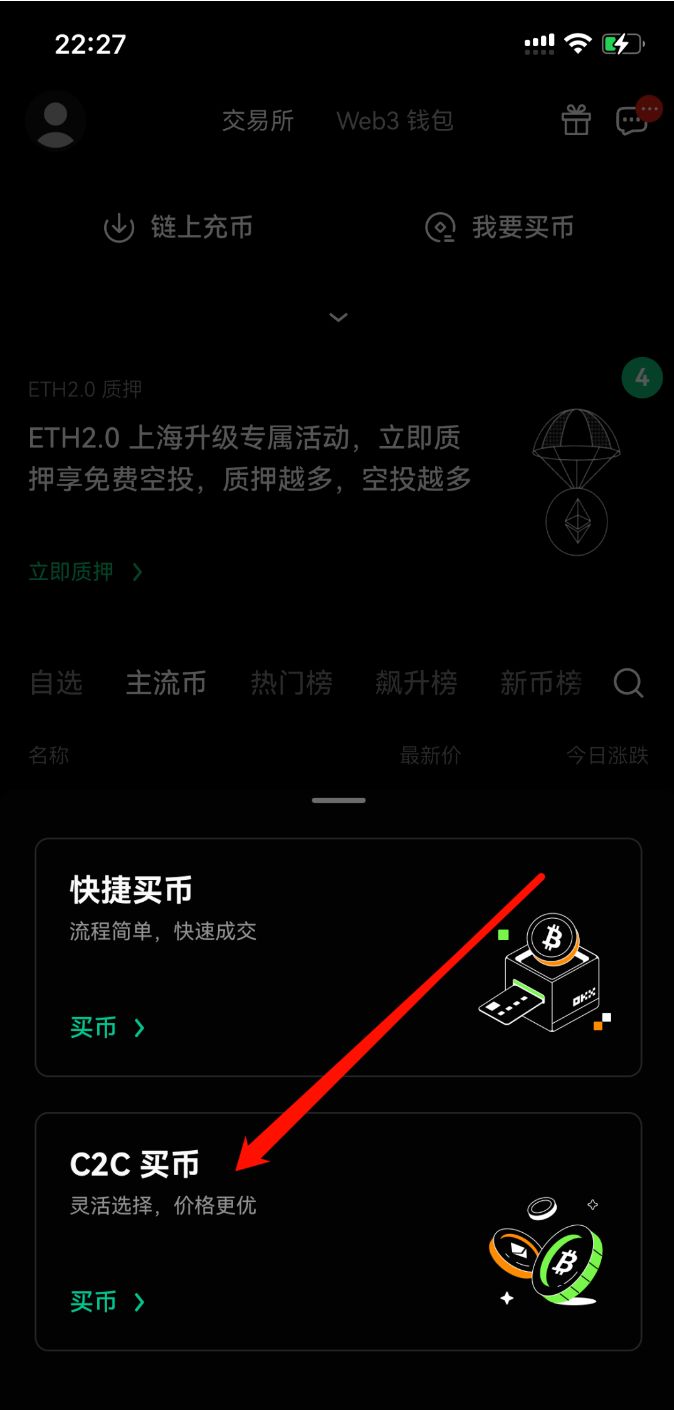Image resolution: width=674 pixels, height=1410 pixels.
Task: Select the 主流币 tab
Action: coord(166,683)
